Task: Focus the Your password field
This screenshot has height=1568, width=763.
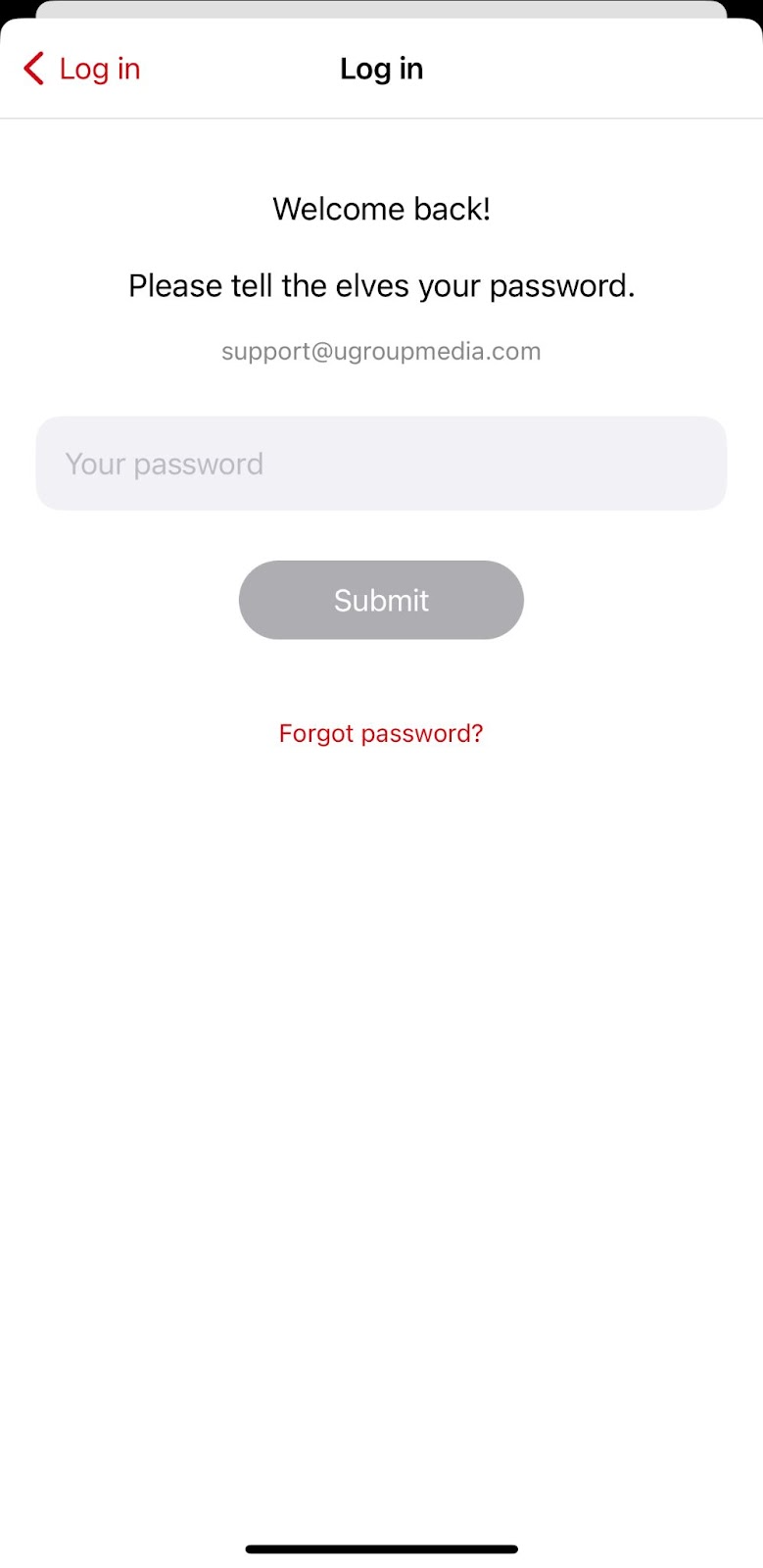Action: point(381,464)
